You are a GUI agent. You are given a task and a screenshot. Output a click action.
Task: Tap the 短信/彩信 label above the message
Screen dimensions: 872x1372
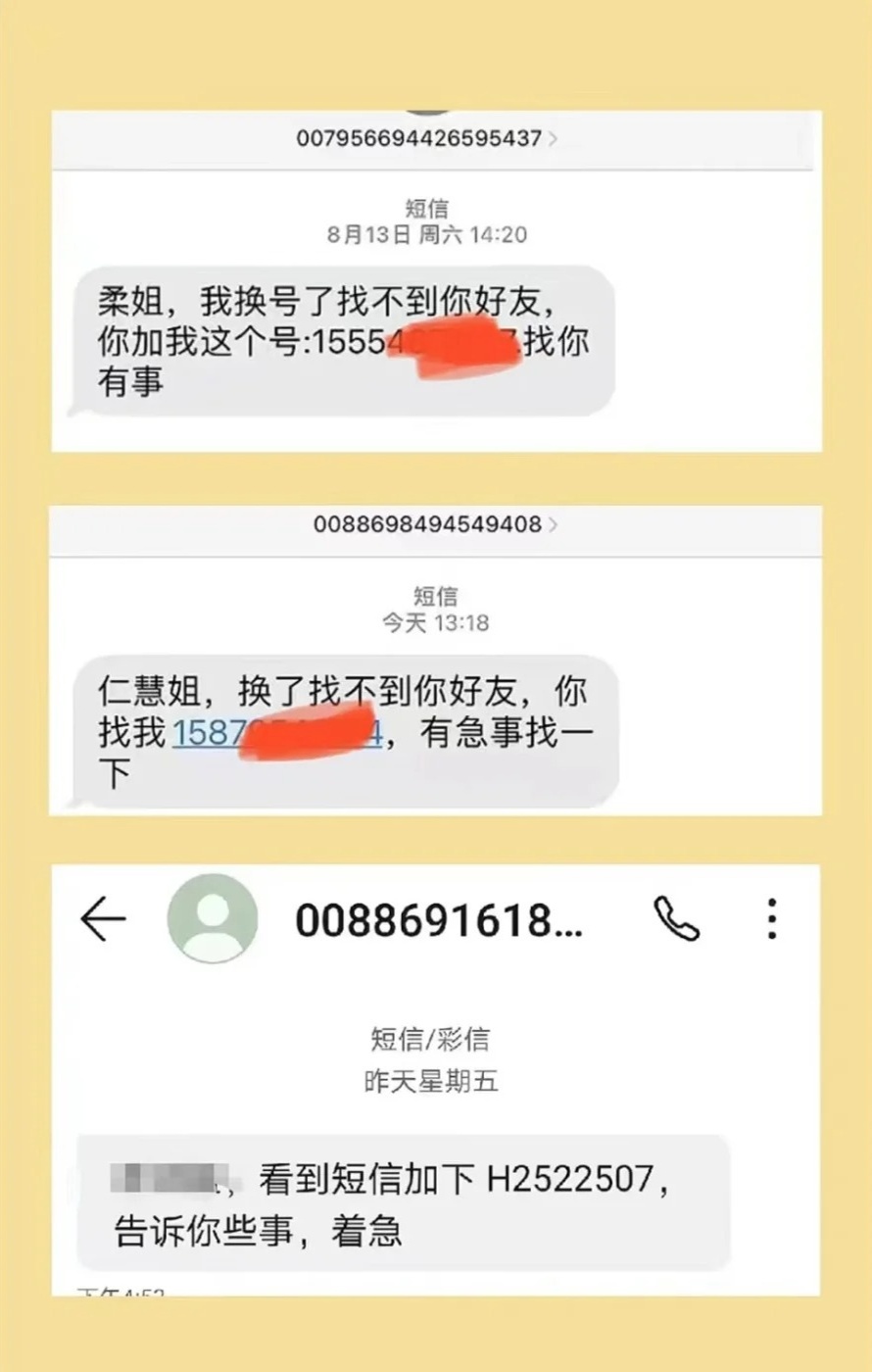(435, 1039)
